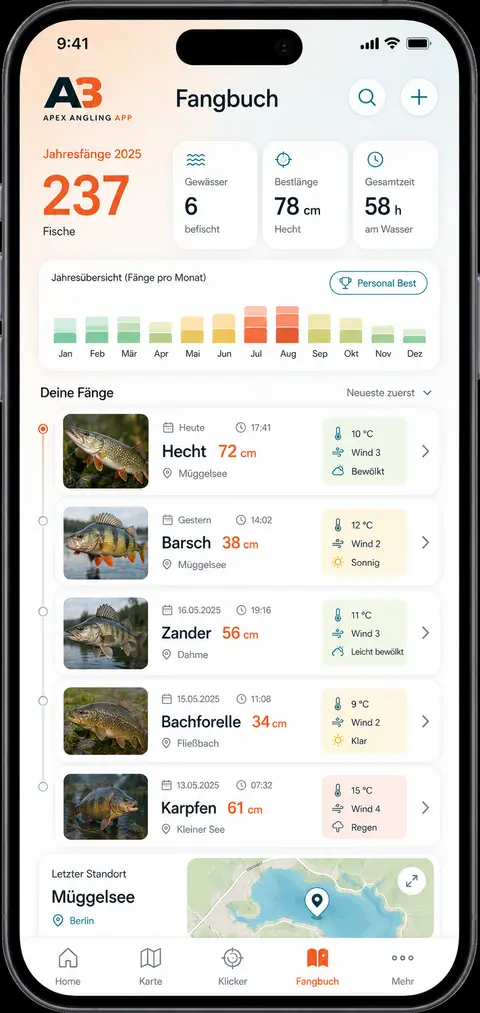Expand the Müggelsee map to fullscreen

click(412, 881)
